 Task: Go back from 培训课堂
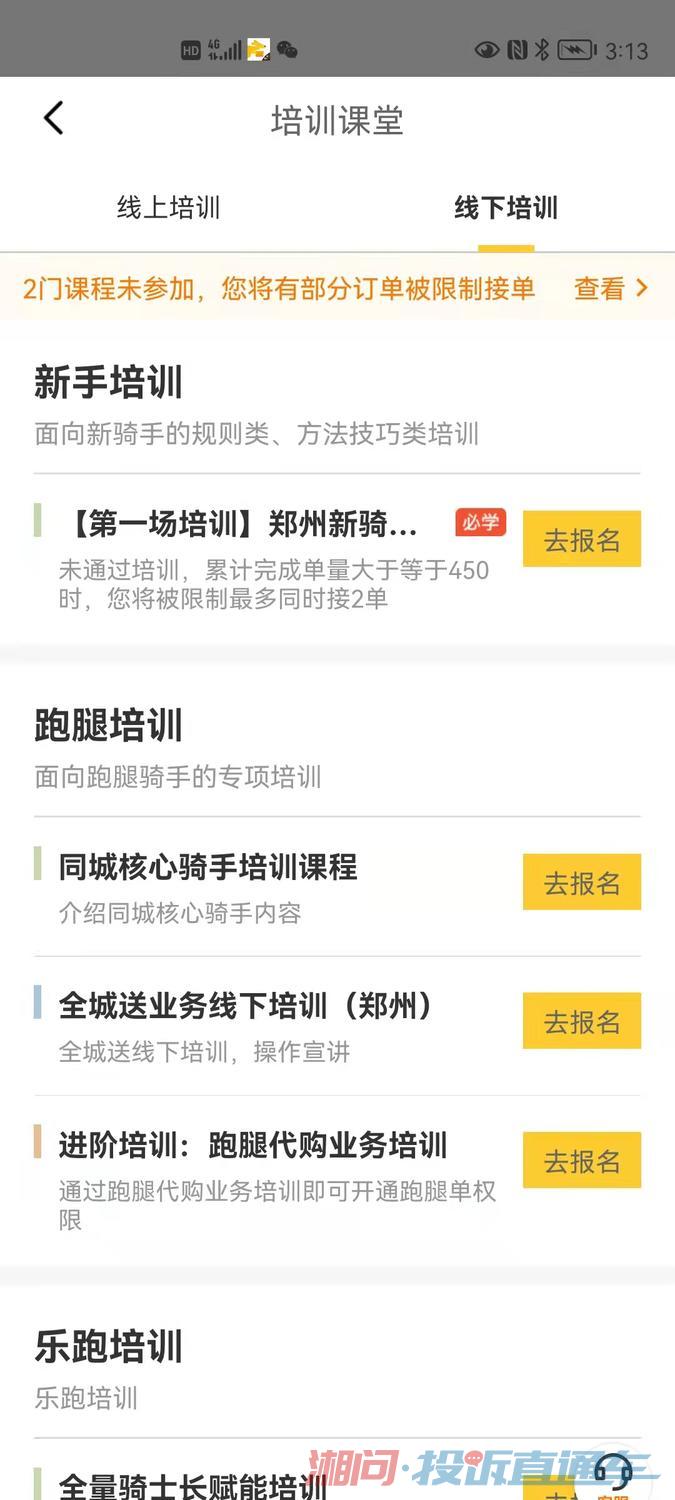(53, 119)
